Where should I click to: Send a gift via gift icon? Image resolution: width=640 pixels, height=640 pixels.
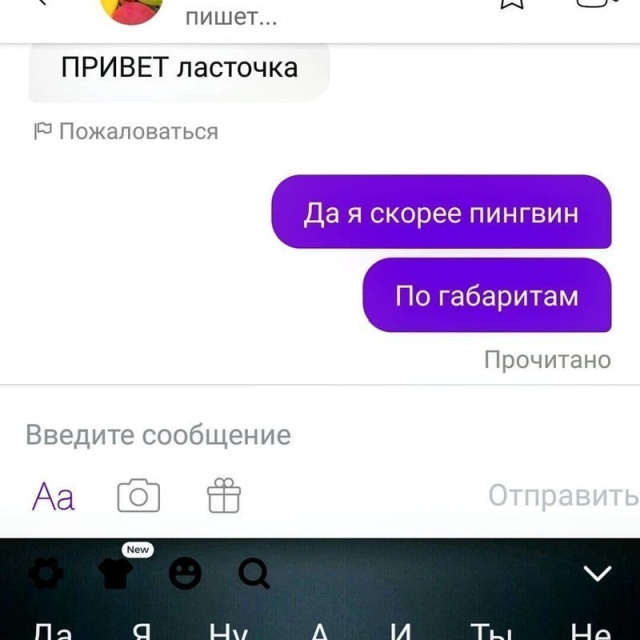tap(224, 496)
